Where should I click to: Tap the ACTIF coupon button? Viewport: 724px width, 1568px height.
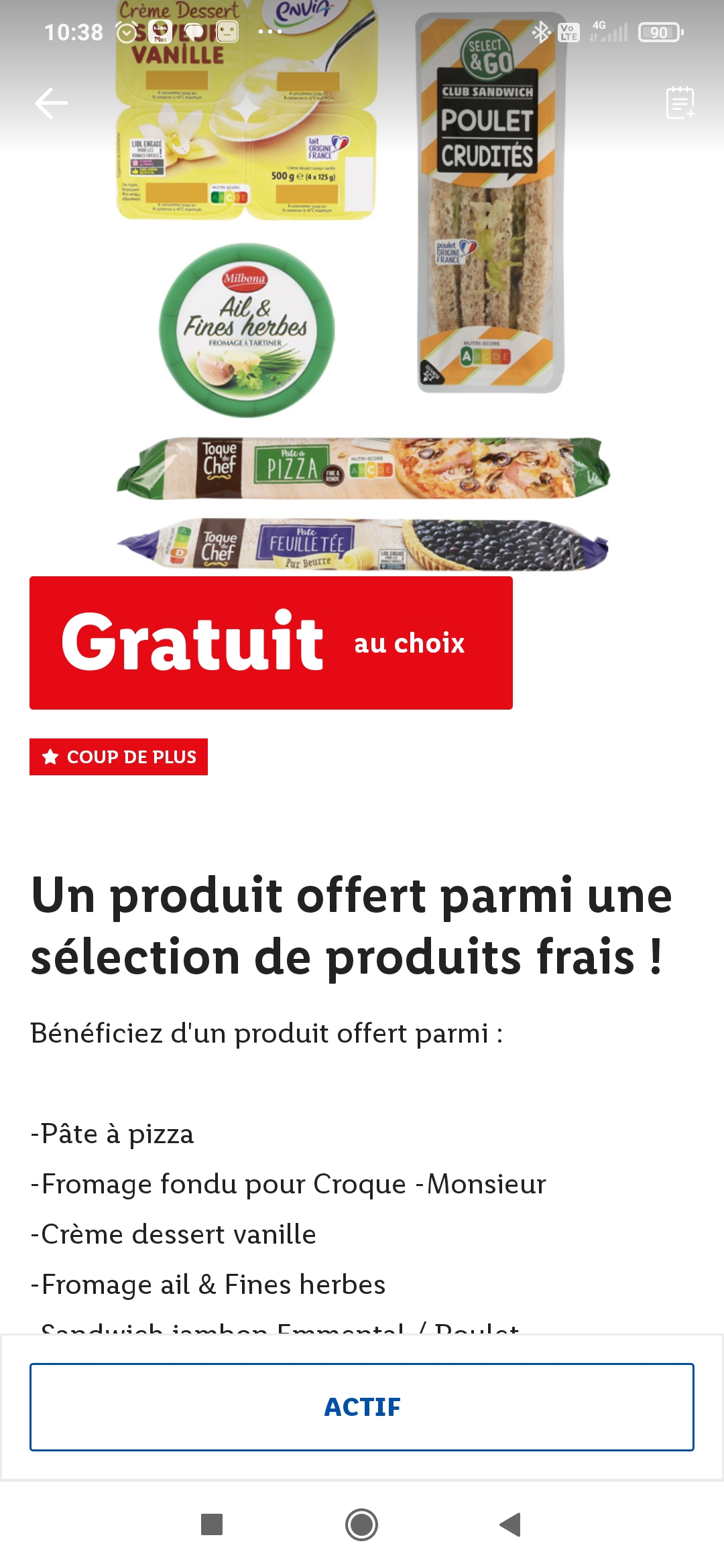(x=362, y=1407)
